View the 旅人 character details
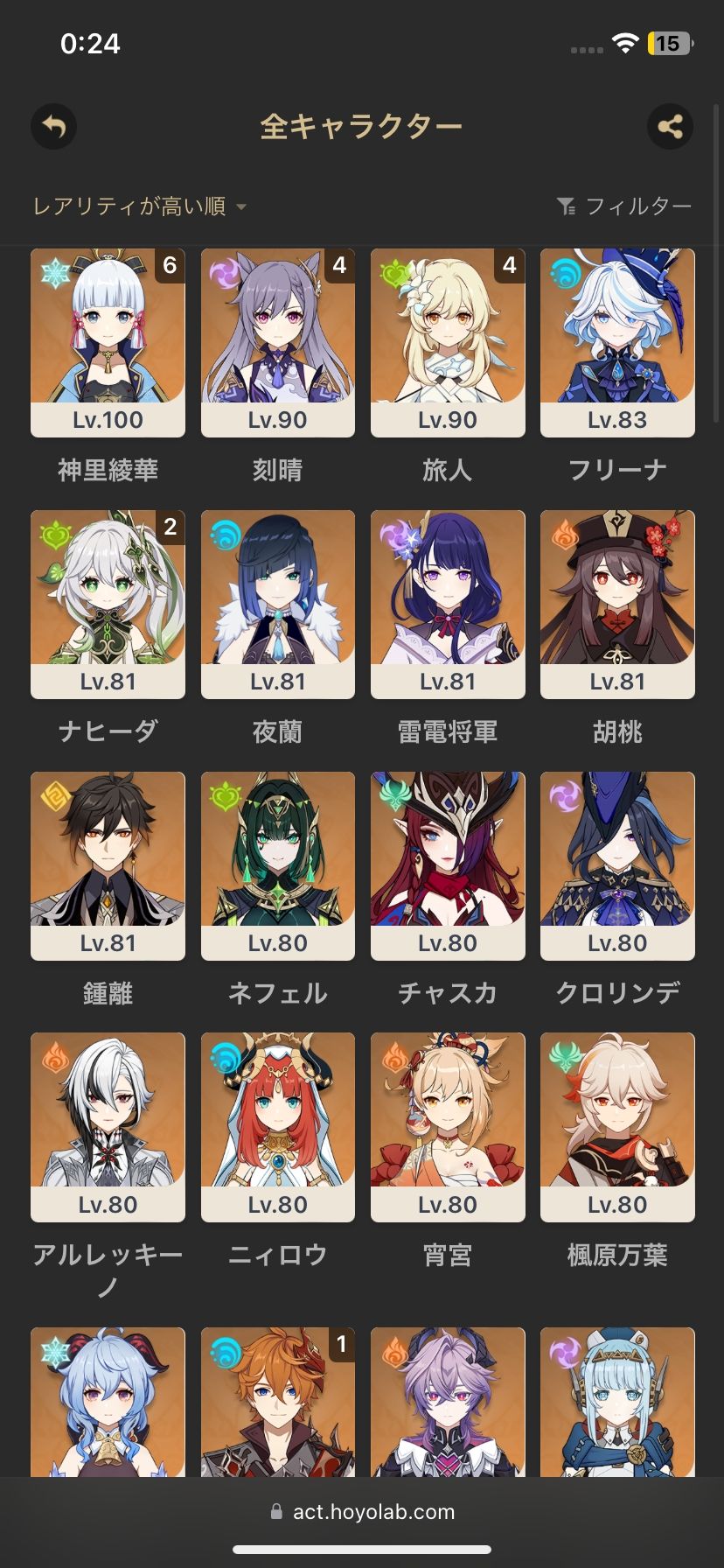This screenshot has width=724, height=1568. tap(448, 343)
